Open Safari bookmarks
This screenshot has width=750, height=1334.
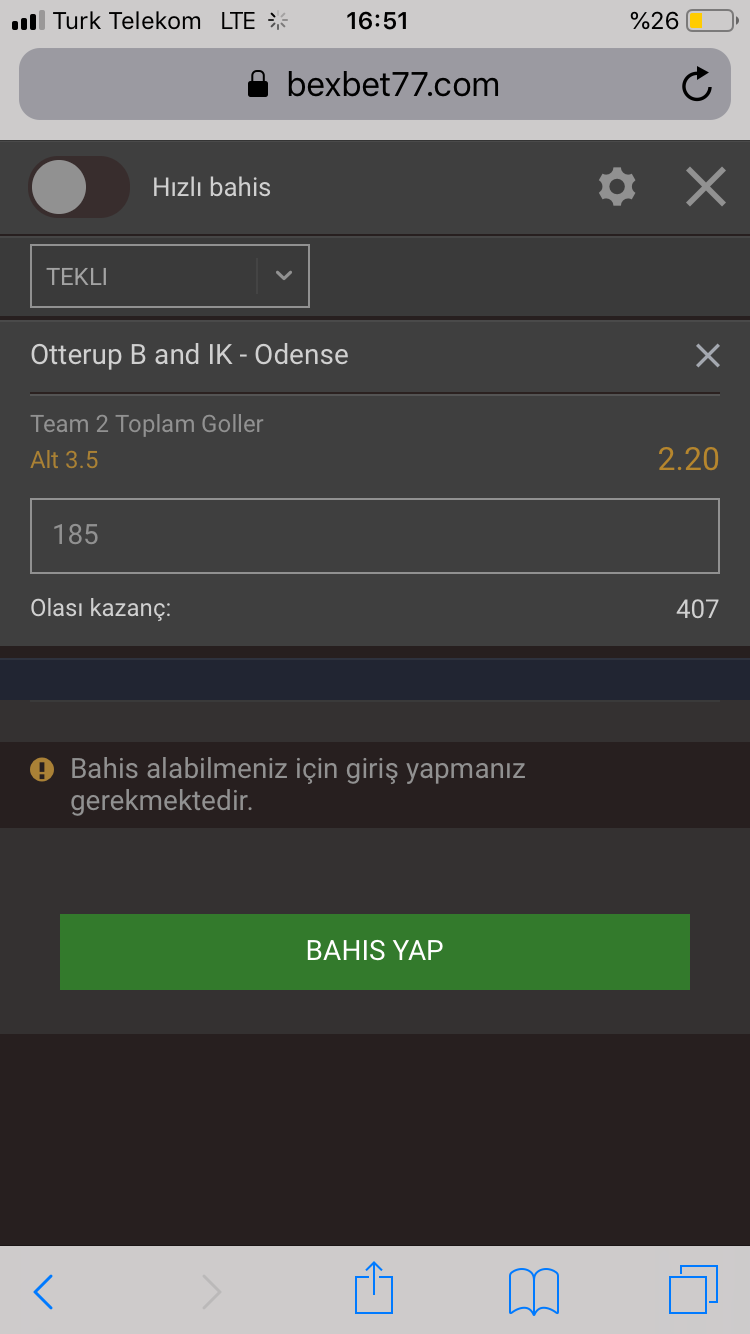[x=534, y=1291]
